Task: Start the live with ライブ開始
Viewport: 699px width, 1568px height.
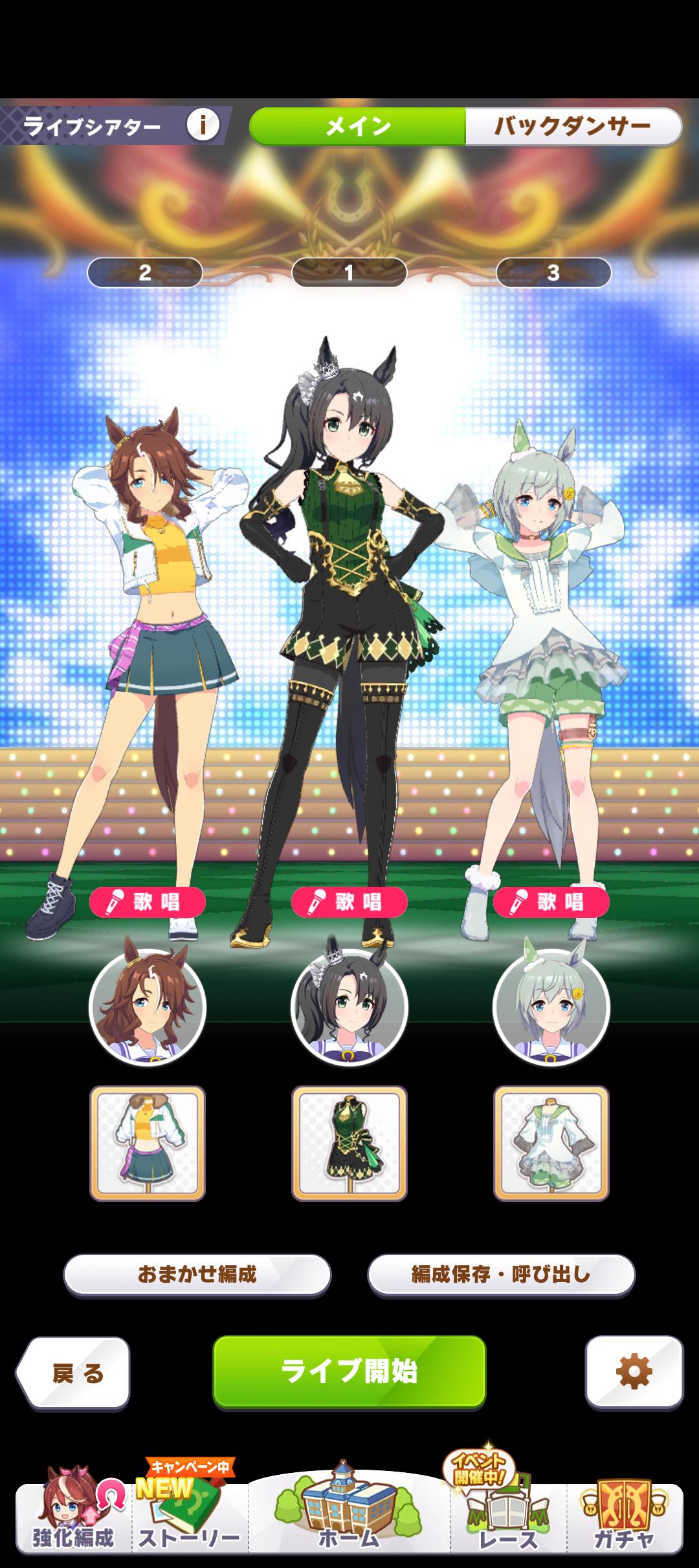Action: coord(349,1371)
